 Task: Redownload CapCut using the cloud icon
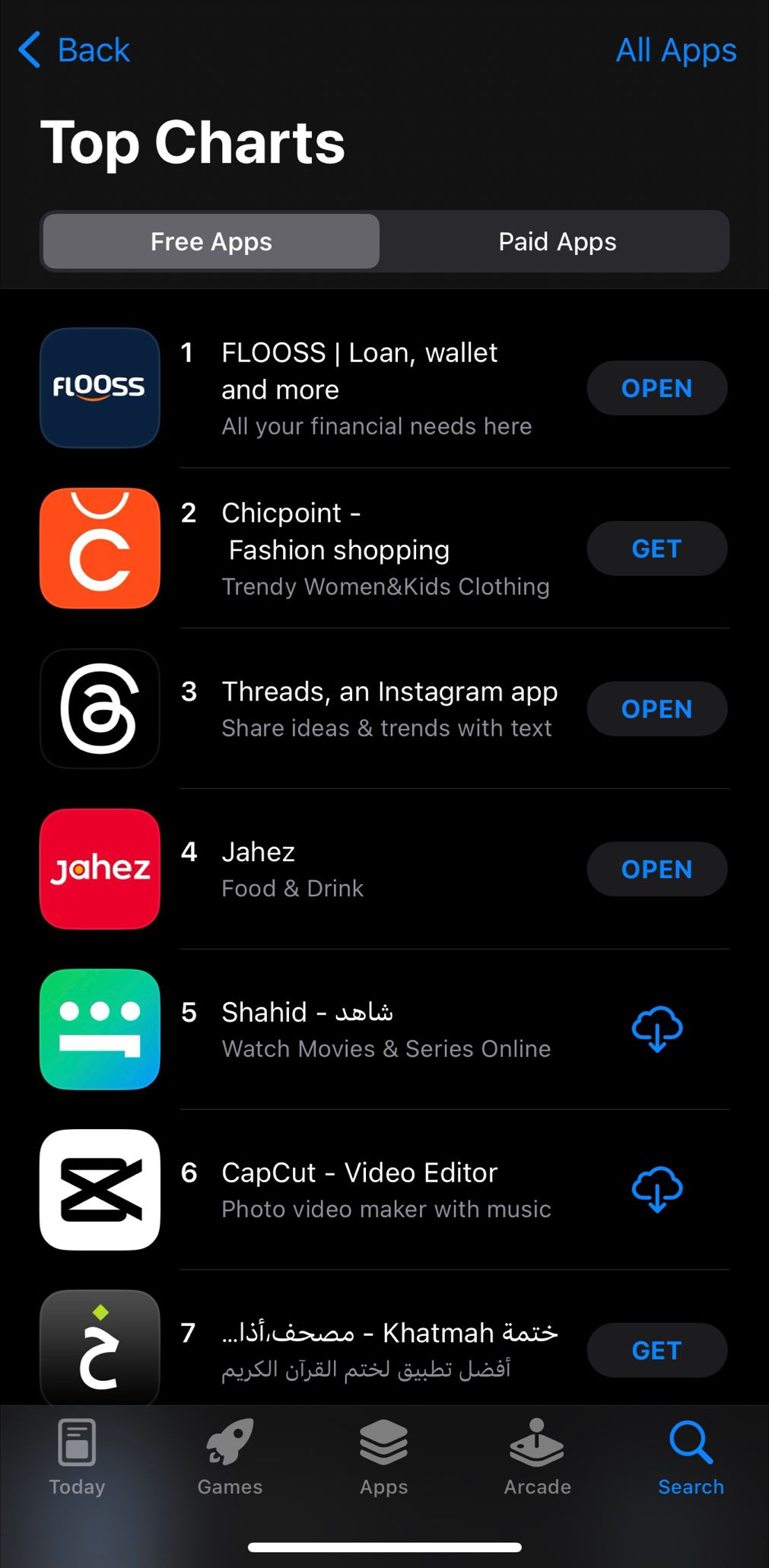point(657,1189)
